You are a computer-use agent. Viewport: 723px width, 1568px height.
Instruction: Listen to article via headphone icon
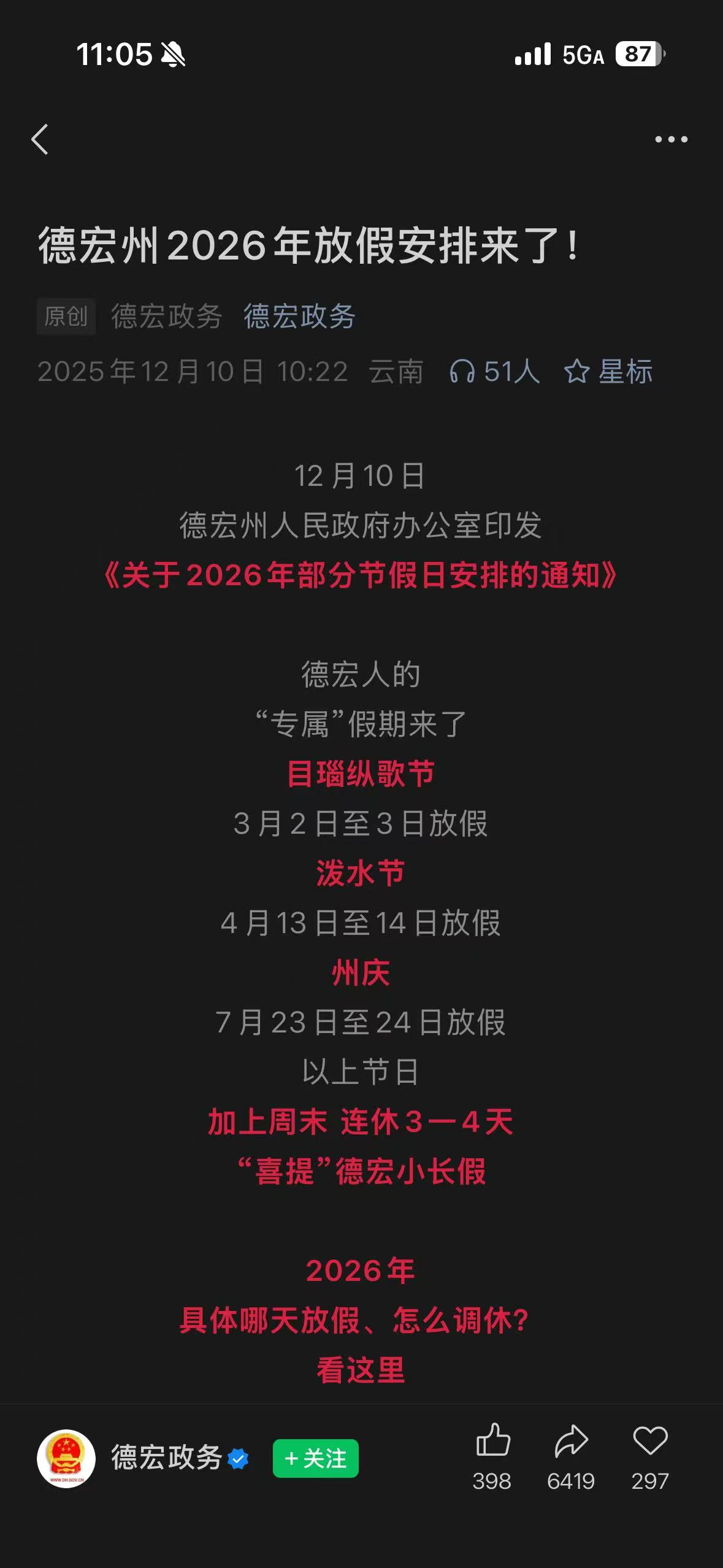[x=462, y=372]
